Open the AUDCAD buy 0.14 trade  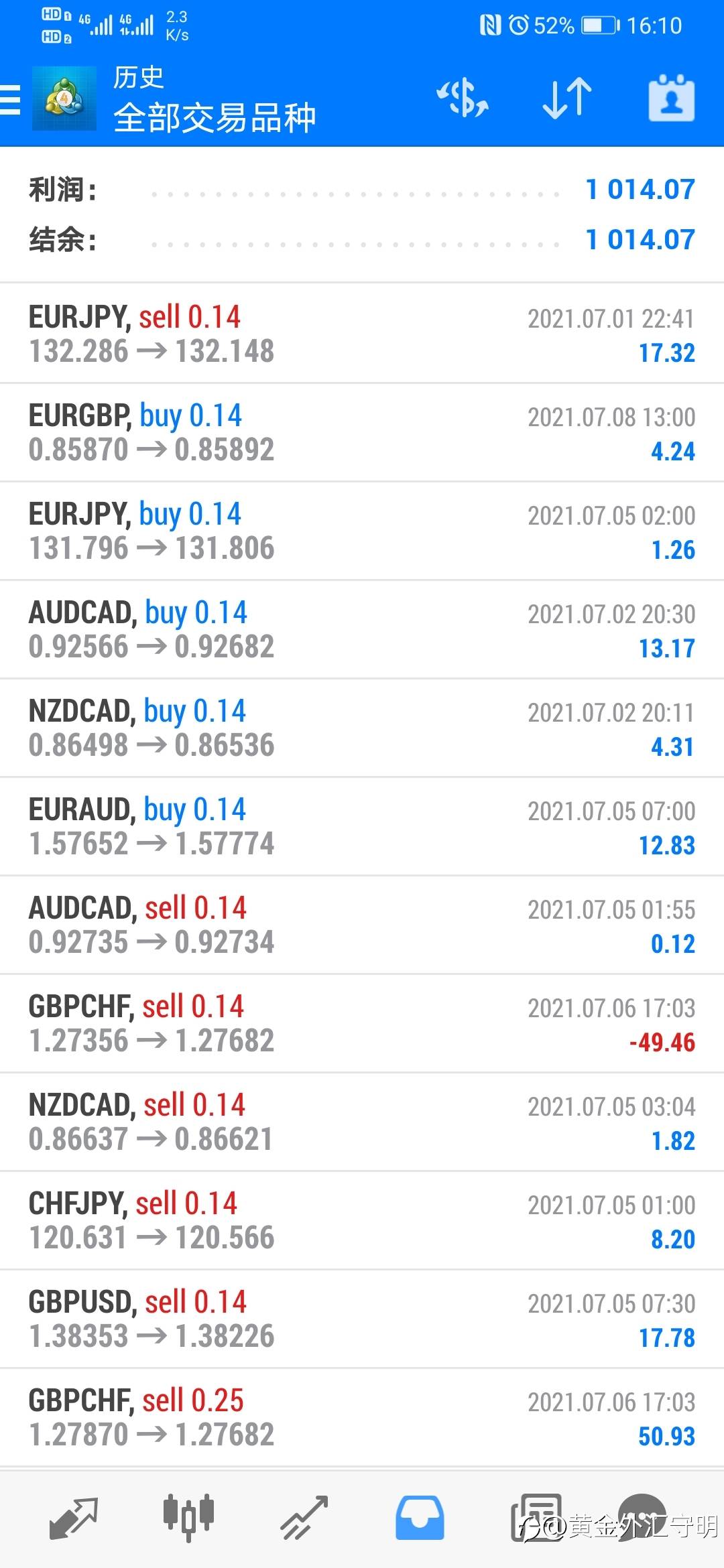362,629
